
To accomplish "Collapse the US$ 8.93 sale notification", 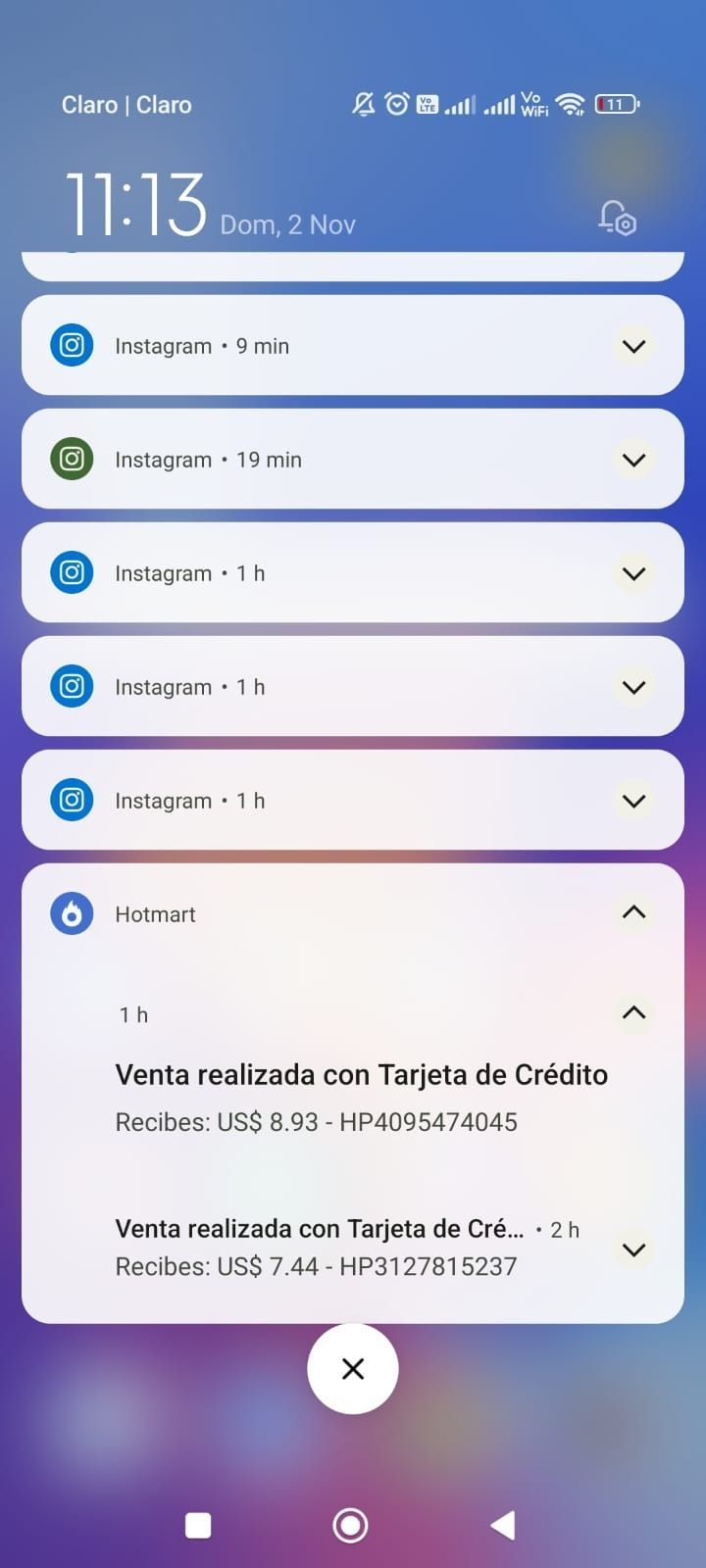I will pos(633,1013).
